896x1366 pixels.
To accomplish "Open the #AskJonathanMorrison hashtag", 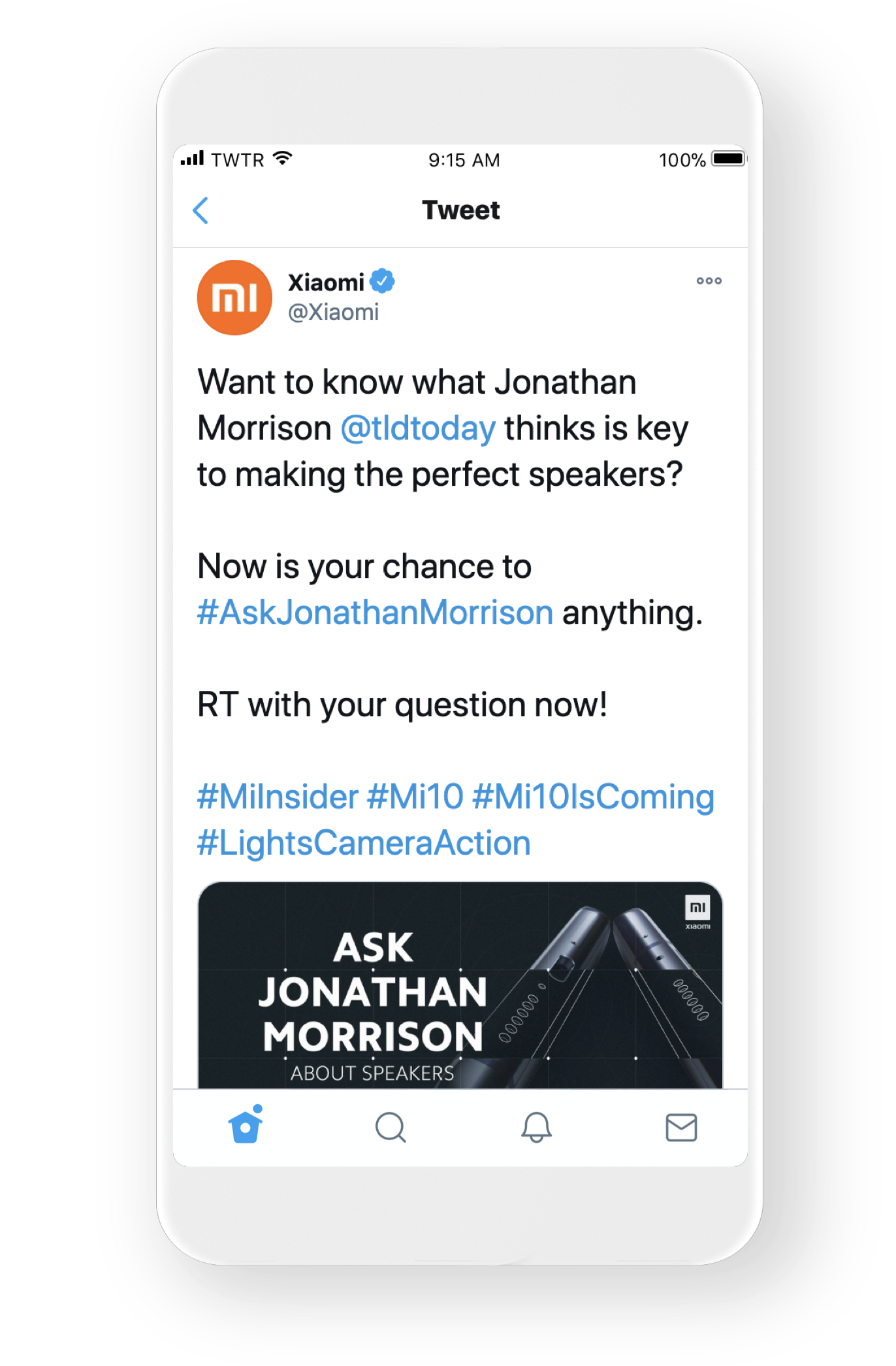I will [x=376, y=613].
